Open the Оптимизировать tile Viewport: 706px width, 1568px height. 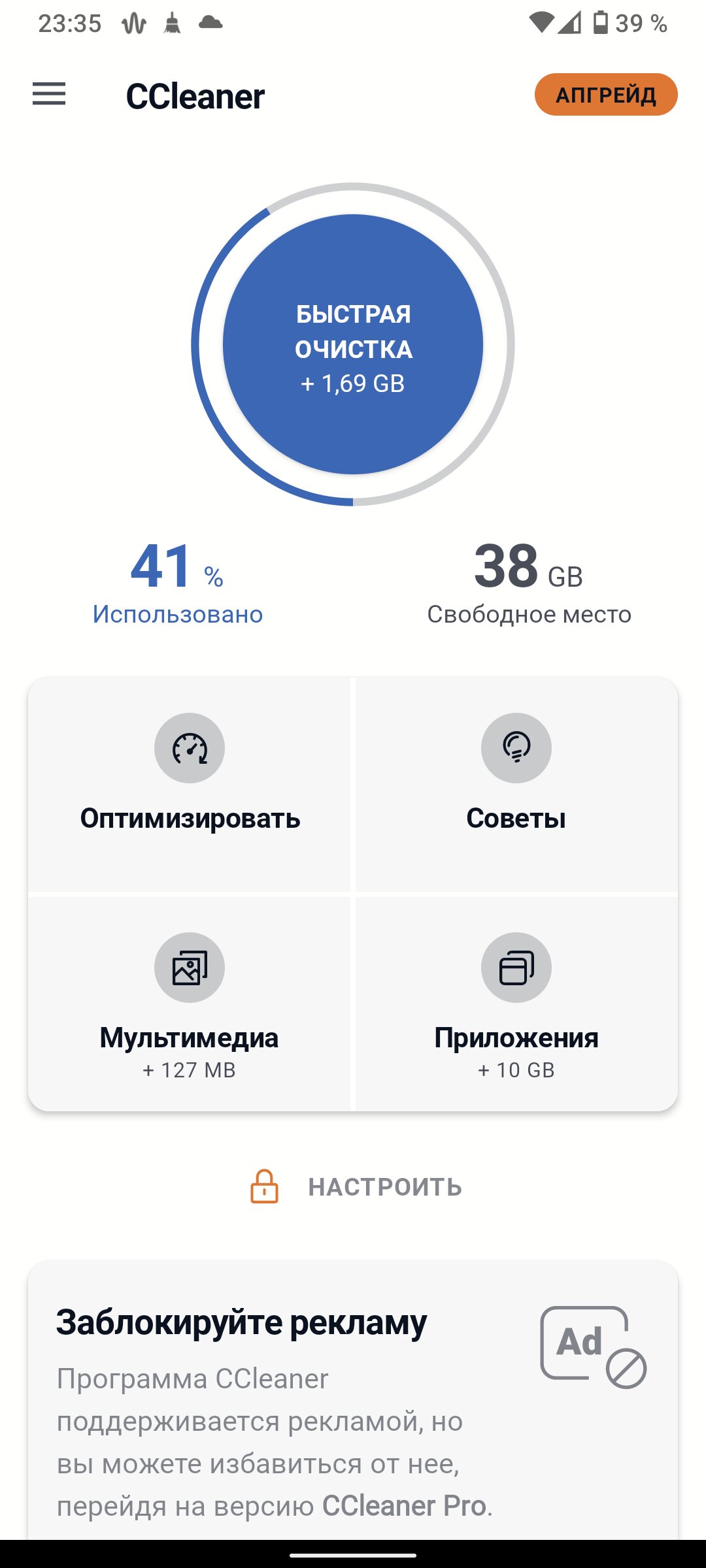[190, 784]
